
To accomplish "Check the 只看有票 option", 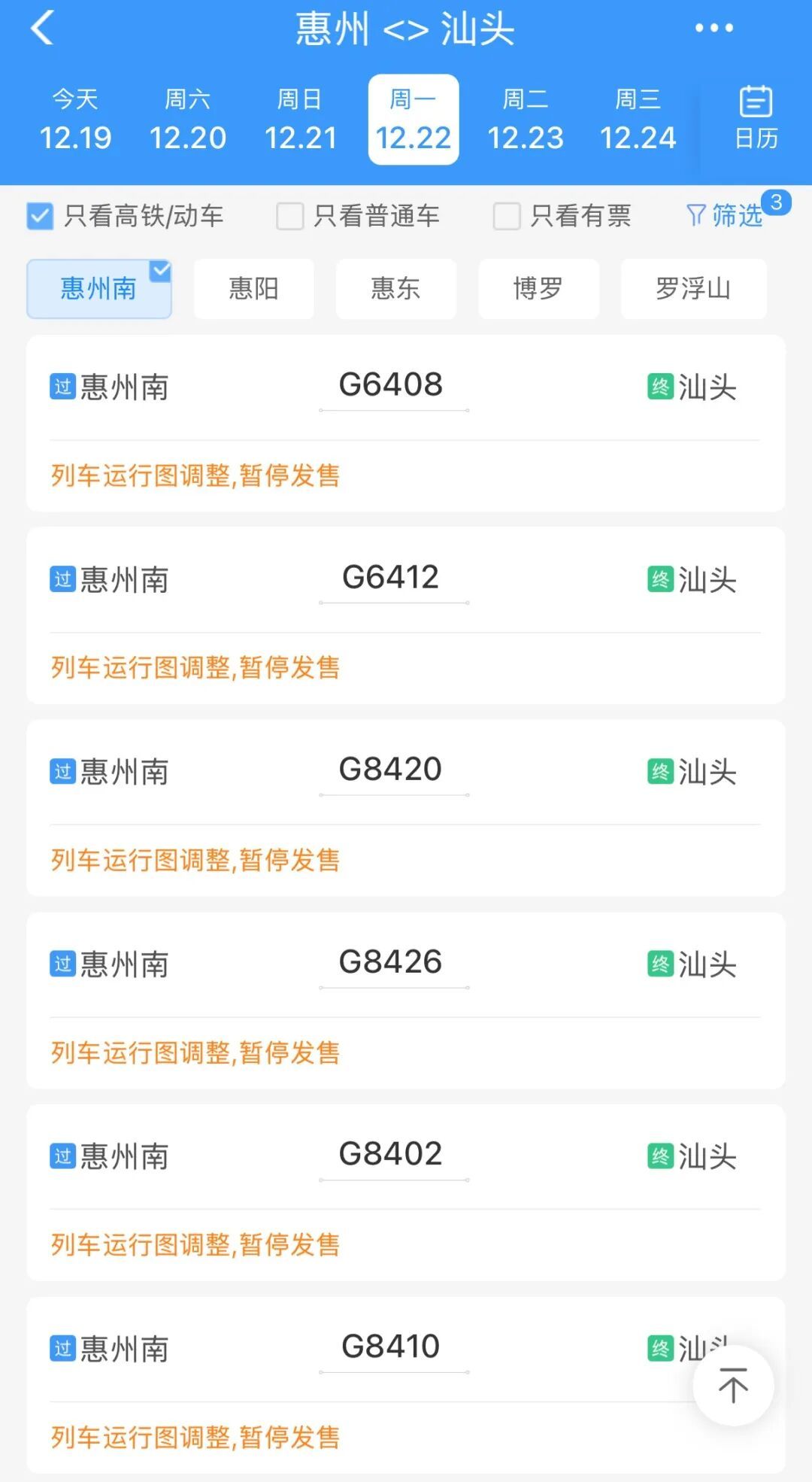I will (x=507, y=216).
